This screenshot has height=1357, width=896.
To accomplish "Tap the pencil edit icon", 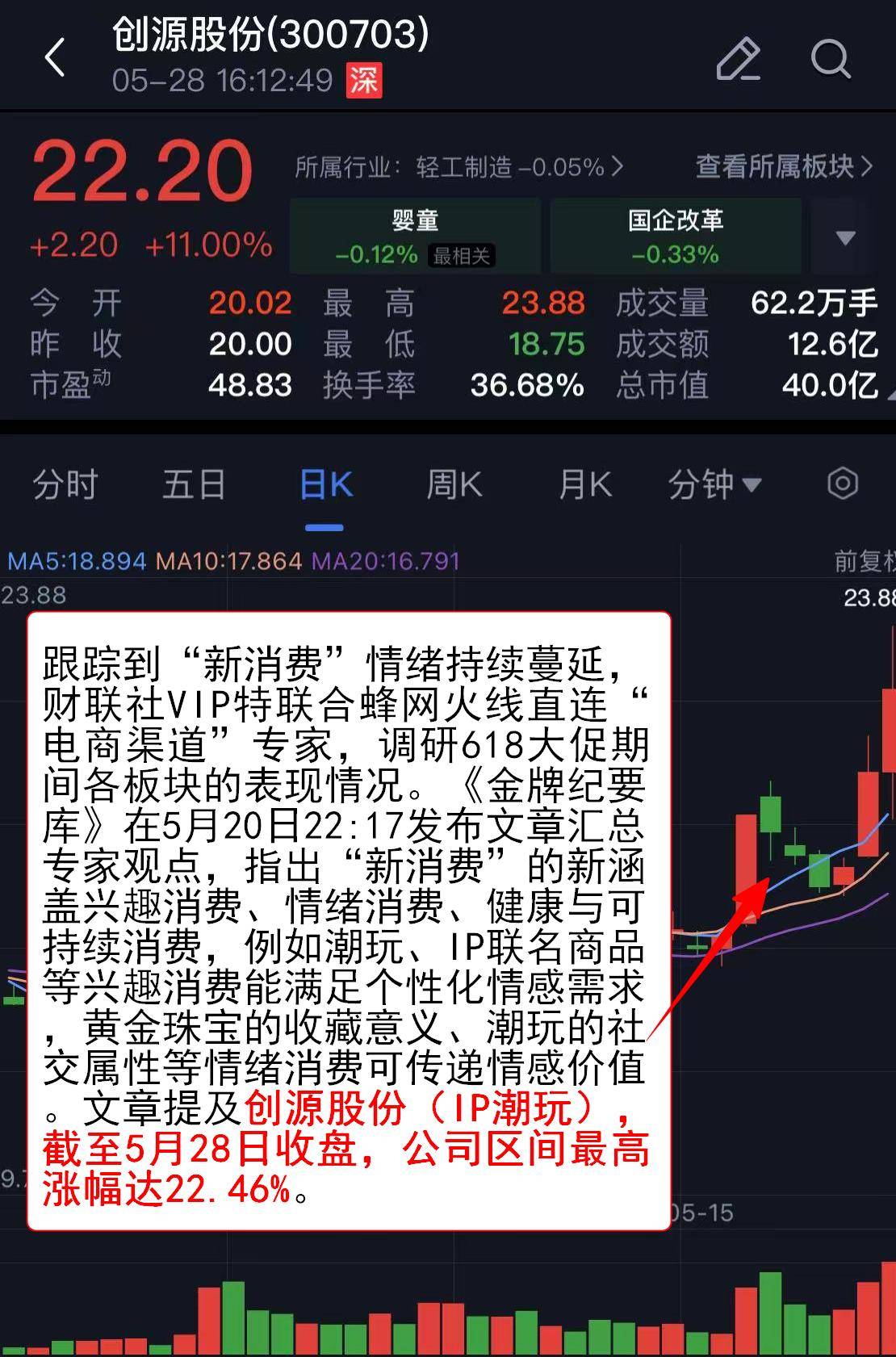I will pos(738,59).
